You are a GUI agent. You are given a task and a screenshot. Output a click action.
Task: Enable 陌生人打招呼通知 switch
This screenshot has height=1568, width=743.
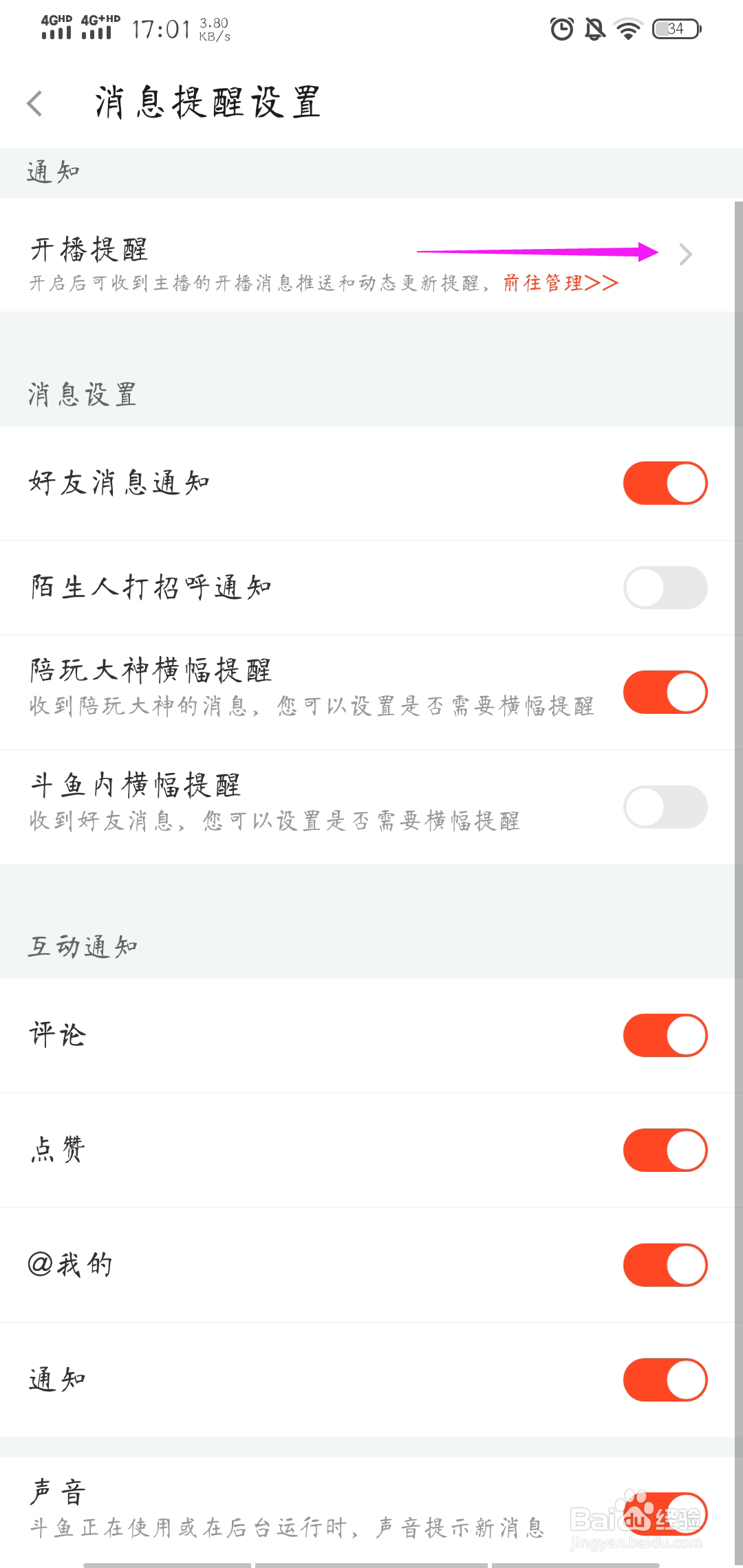[665, 588]
